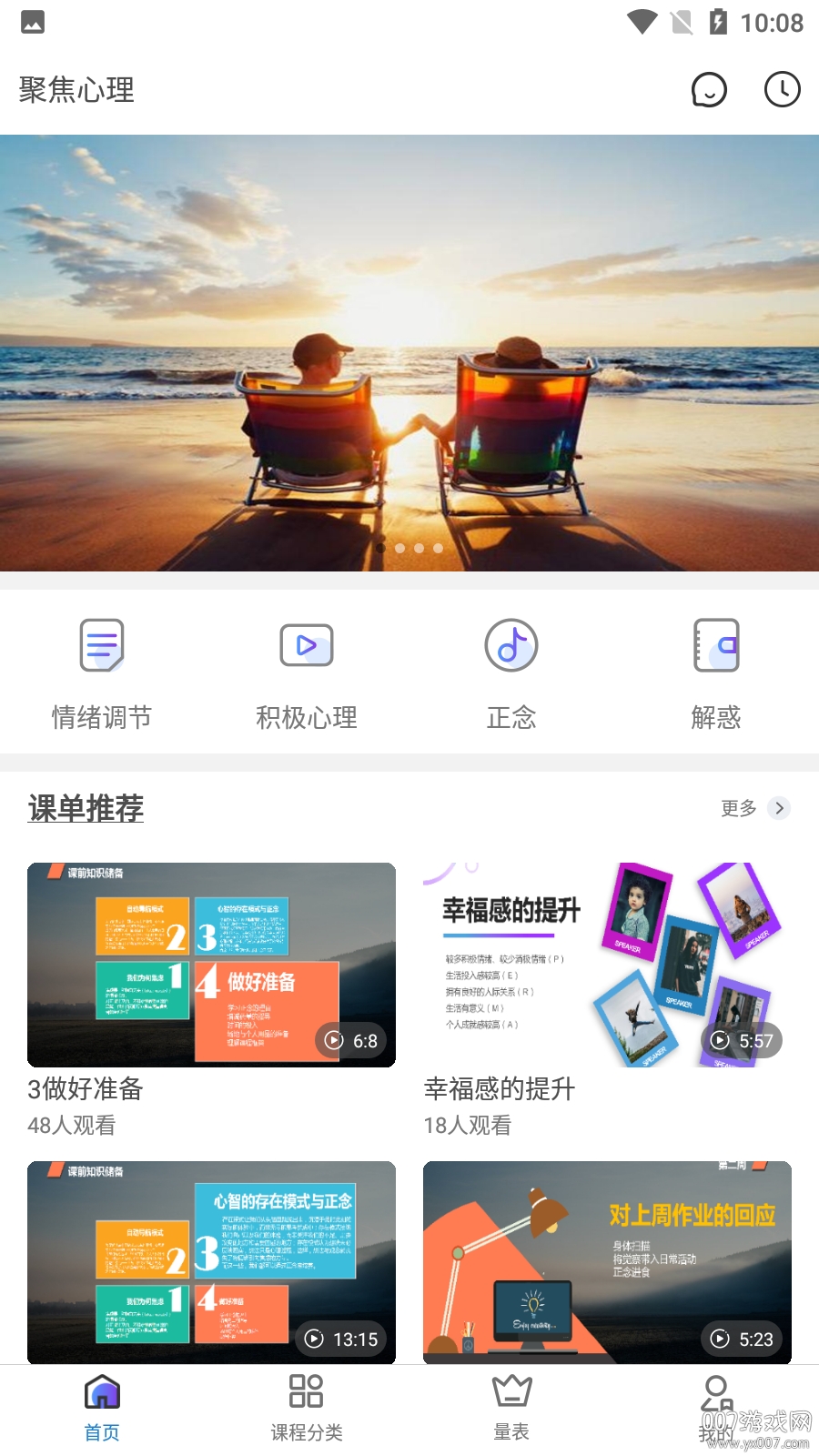Open the 对上周作业的回应 video card
Image resolution: width=819 pixels, height=1456 pixels.
pyautogui.click(x=607, y=1262)
